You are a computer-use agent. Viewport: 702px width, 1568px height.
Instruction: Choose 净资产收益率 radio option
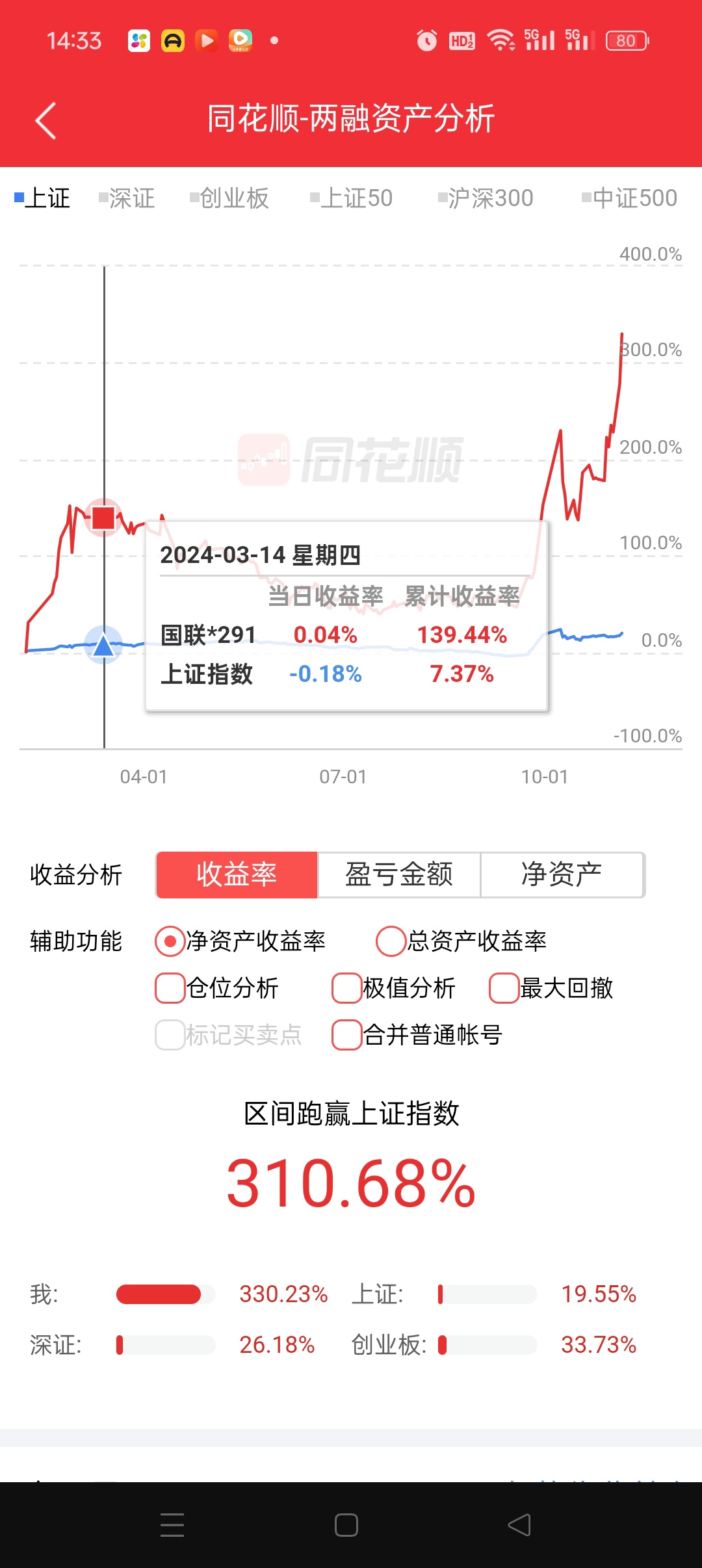(x=170, y=941)
